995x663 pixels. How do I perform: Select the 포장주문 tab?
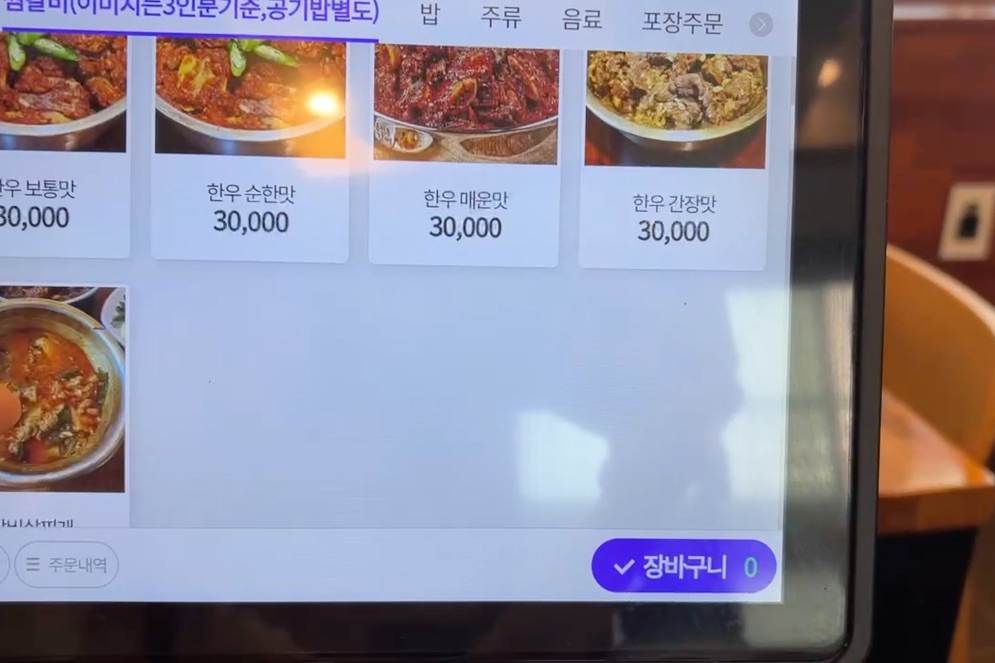tap(682, 22)
